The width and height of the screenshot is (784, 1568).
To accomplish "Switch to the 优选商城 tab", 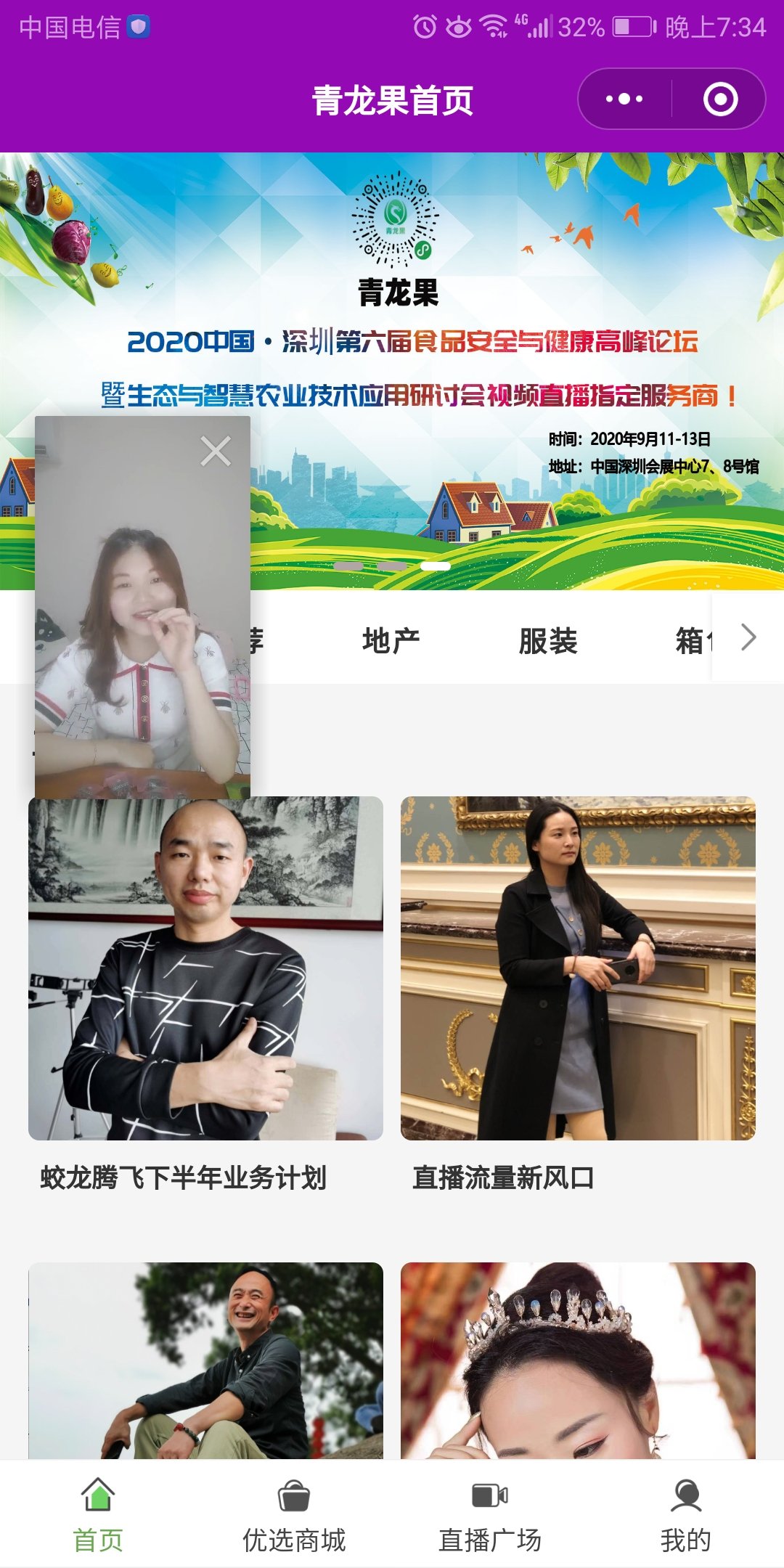I will point(294,1514).
